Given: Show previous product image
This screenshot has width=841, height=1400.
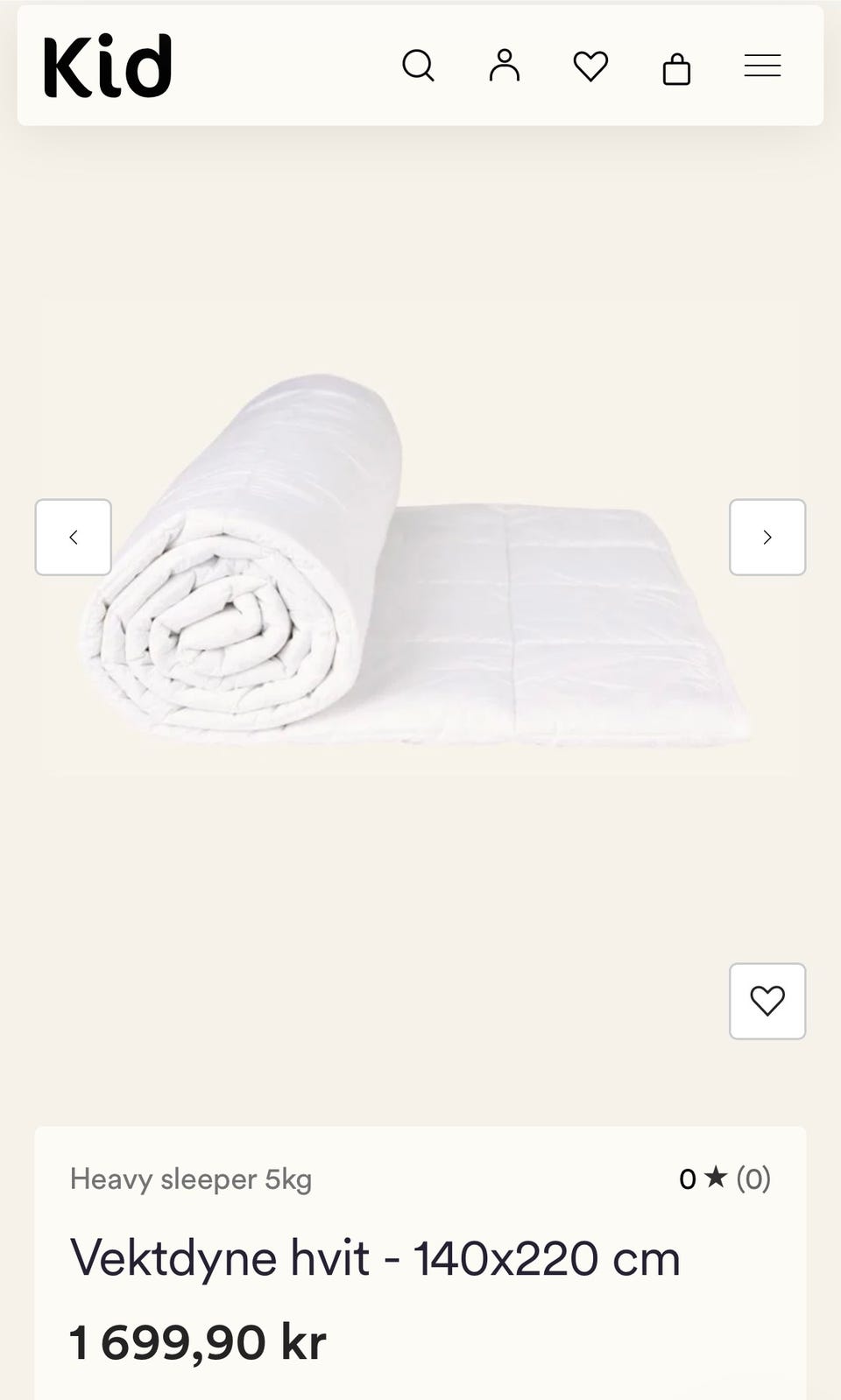Looking at the screenshot, I should (x=73, y=537).
